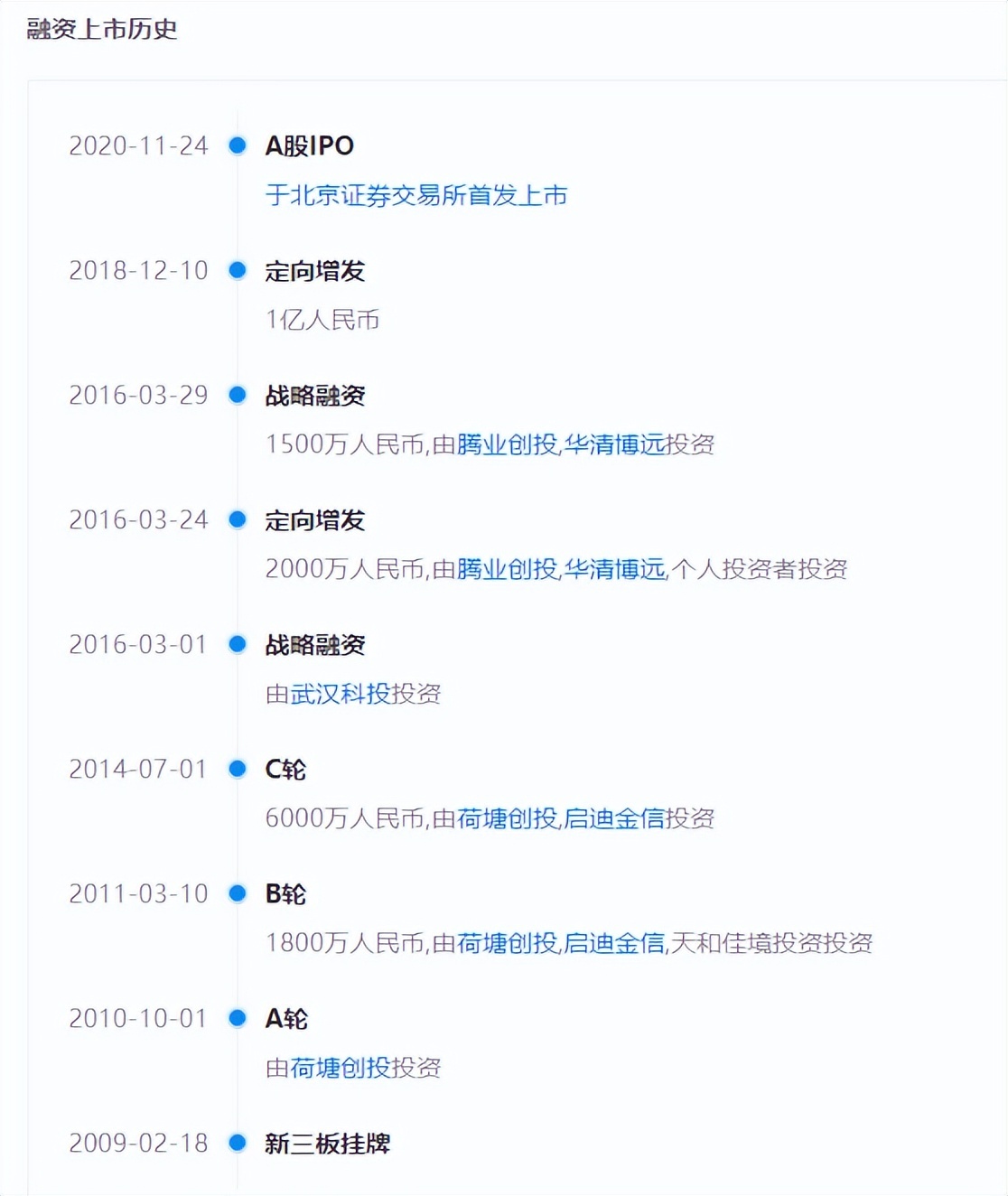This screenshot has height=1196, width=1008.
Task: Open 荷塘创投 in the B轮 entry
Action: [x=507, y=943]
